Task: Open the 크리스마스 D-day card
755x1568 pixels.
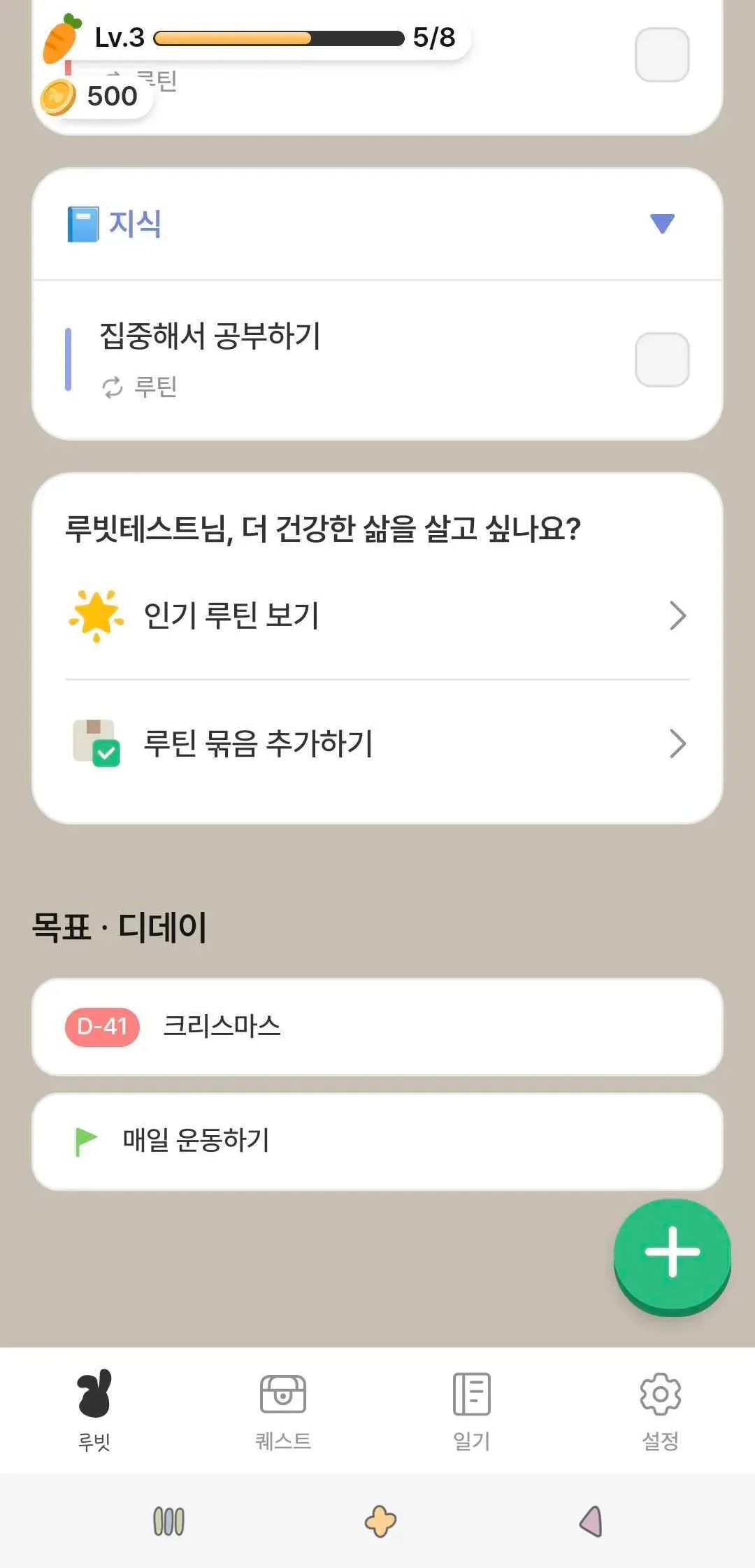Action: [x=377, y=1026]
